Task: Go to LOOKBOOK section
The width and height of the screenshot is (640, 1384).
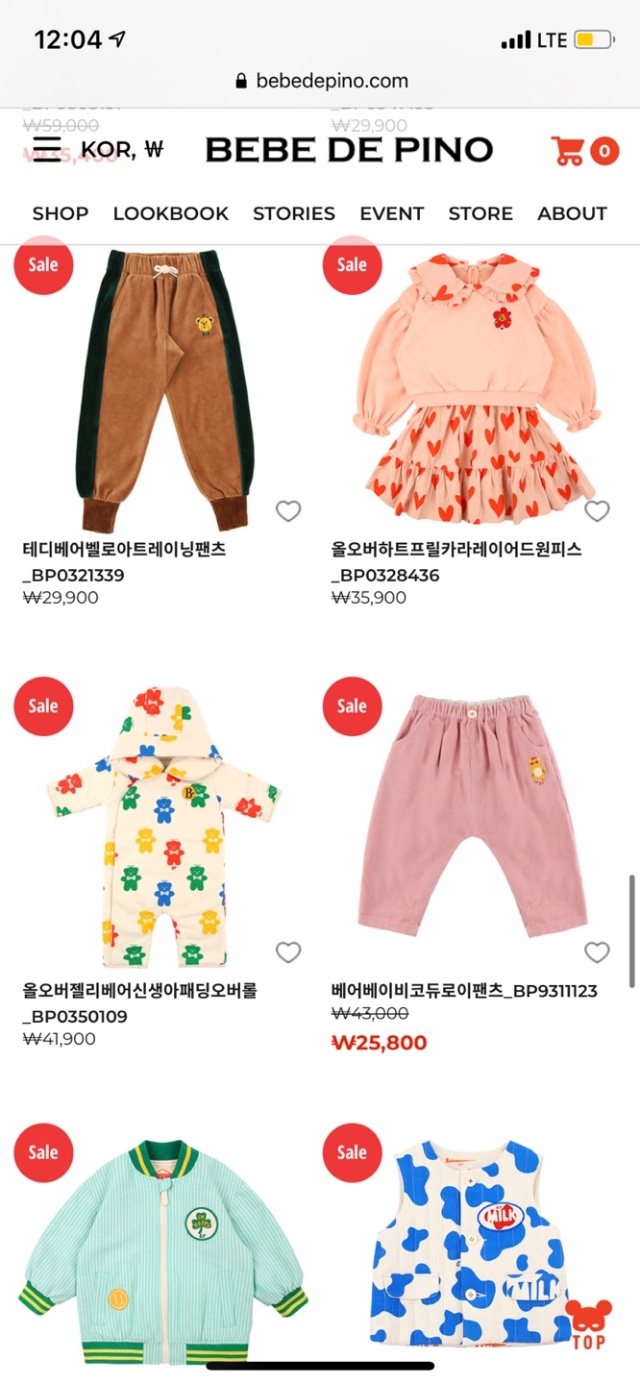Action: click(170, 213)
